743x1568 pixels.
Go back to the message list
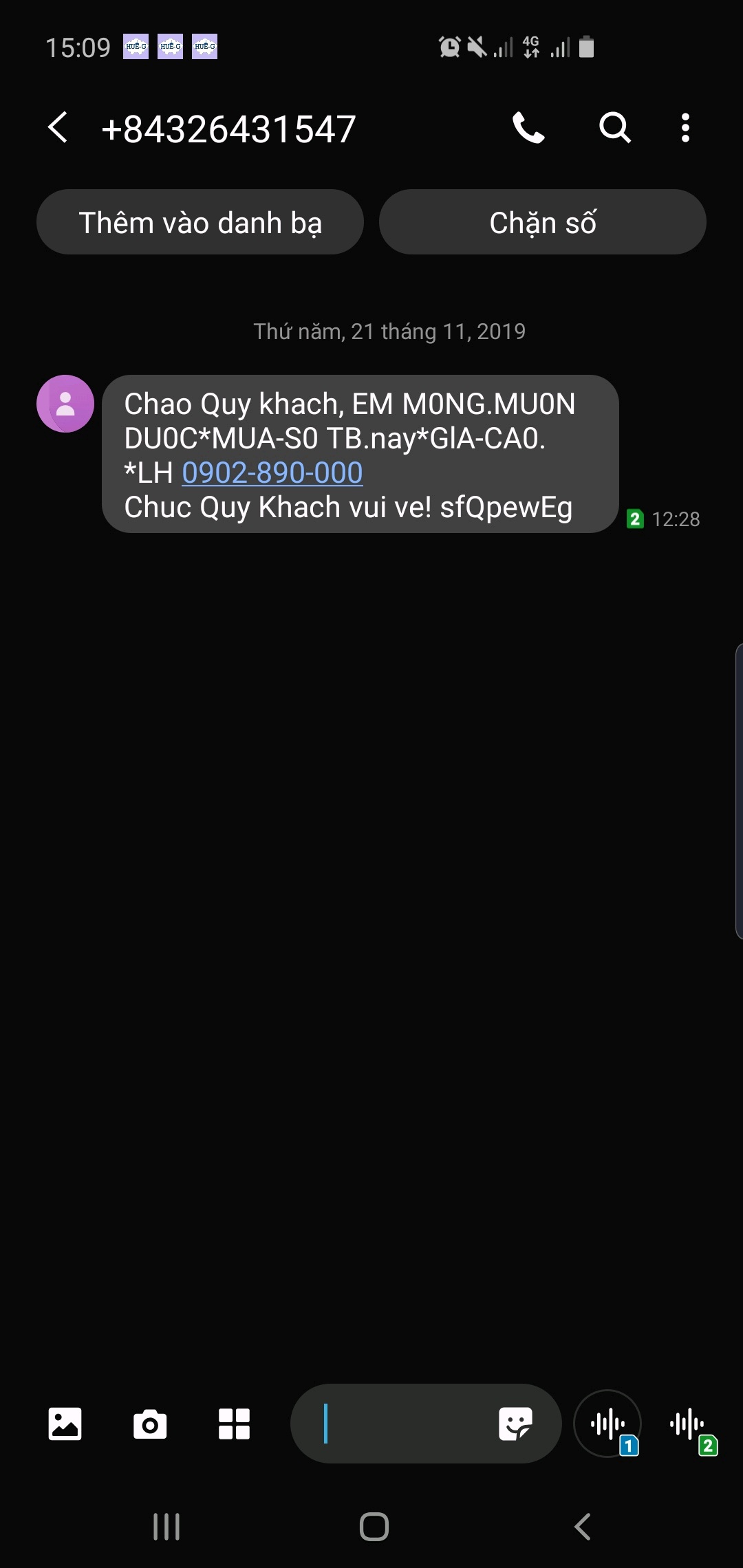click(58, 128)
